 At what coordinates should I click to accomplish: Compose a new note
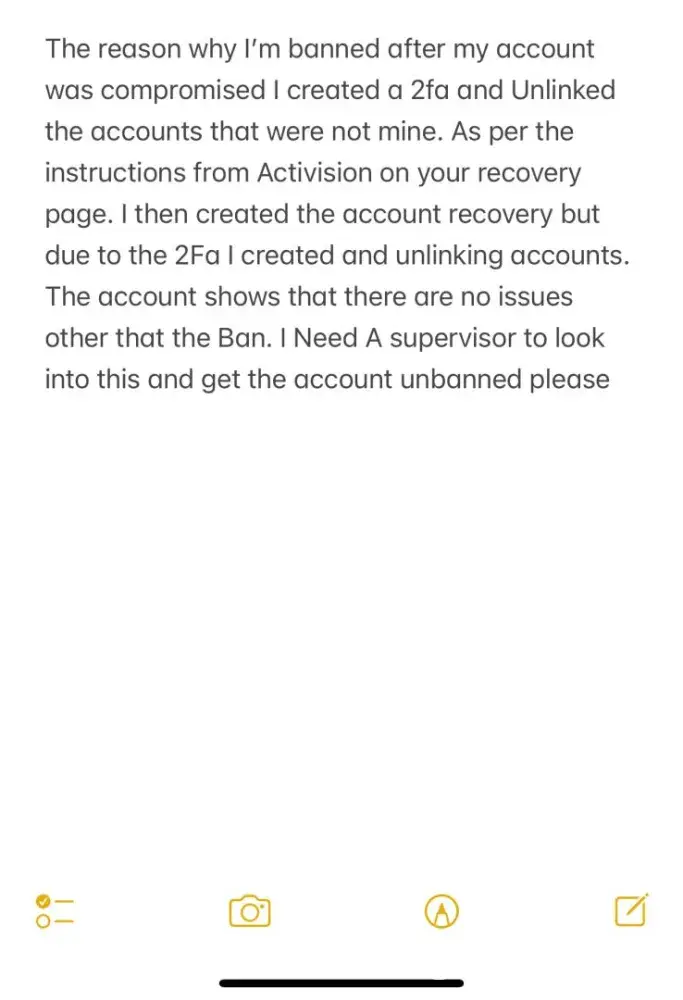pyautogui.click(x=629, y=910)
